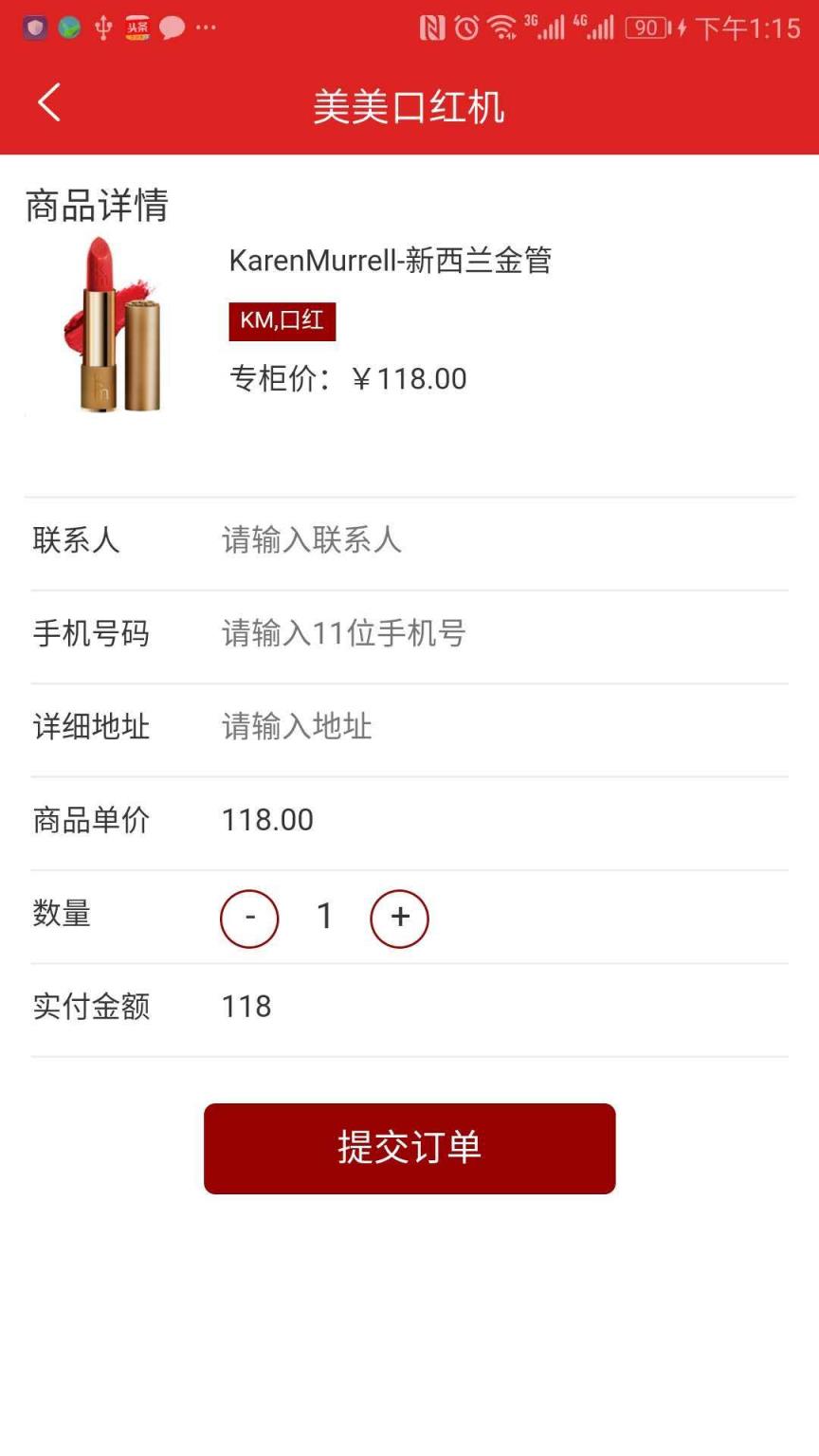Tap the ellipsis notification indicator
Screen dimensions: 819x1456
[x=208, y=27]
